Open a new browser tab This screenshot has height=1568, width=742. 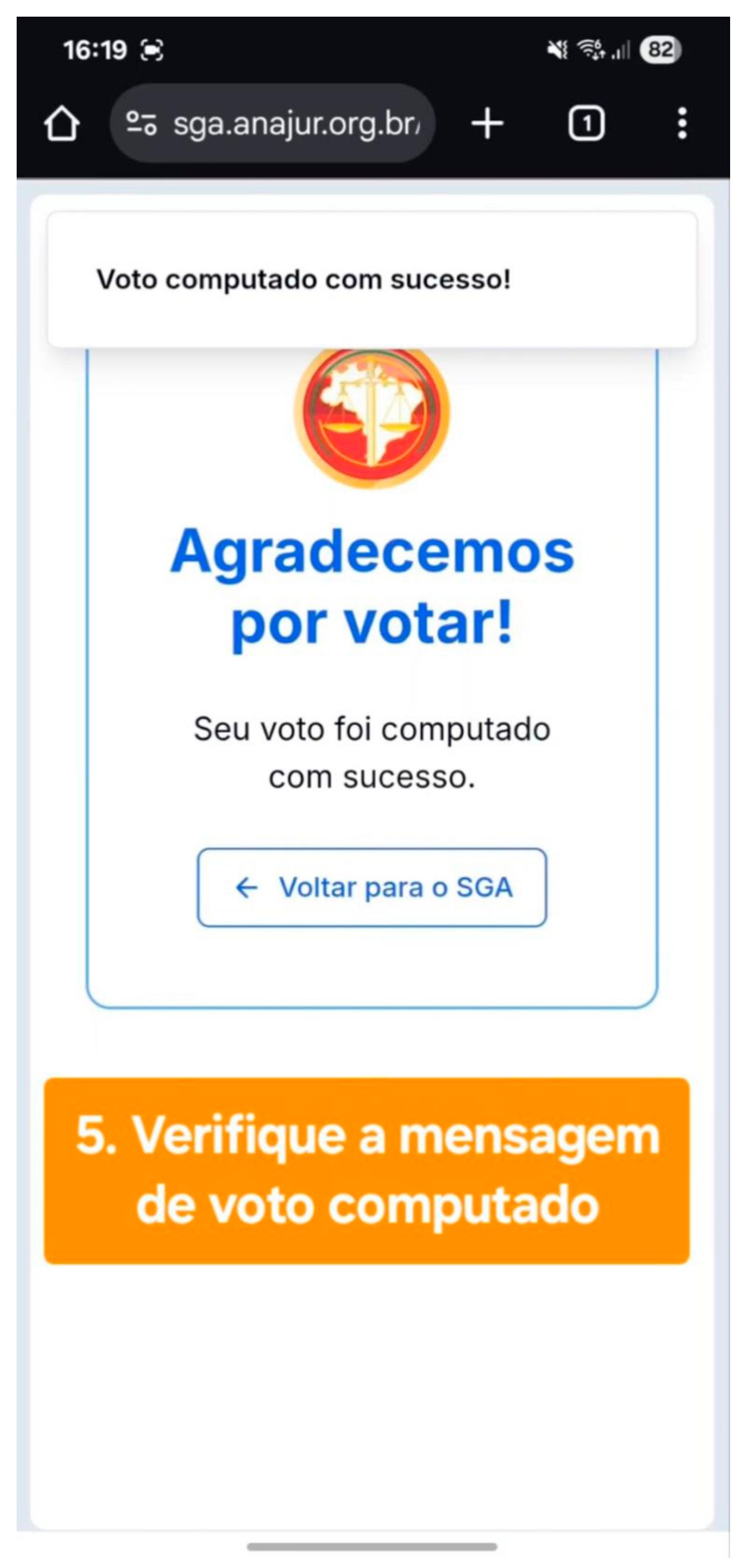487,124
